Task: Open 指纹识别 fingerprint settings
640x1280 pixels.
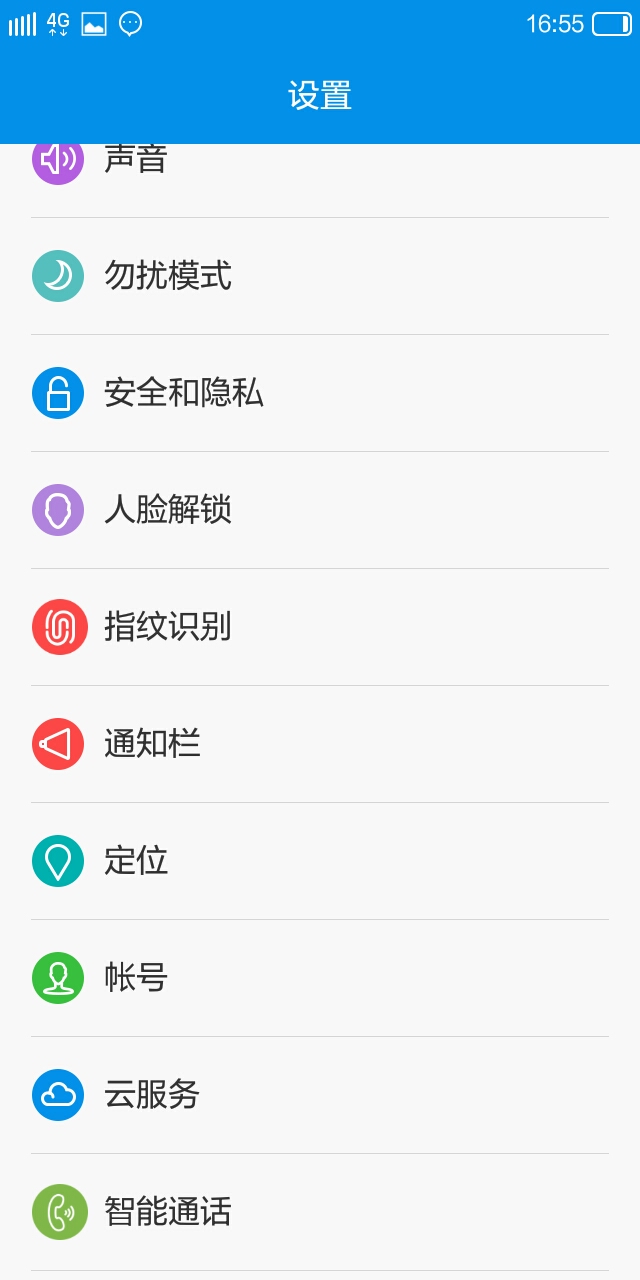Action: (320, 627)
